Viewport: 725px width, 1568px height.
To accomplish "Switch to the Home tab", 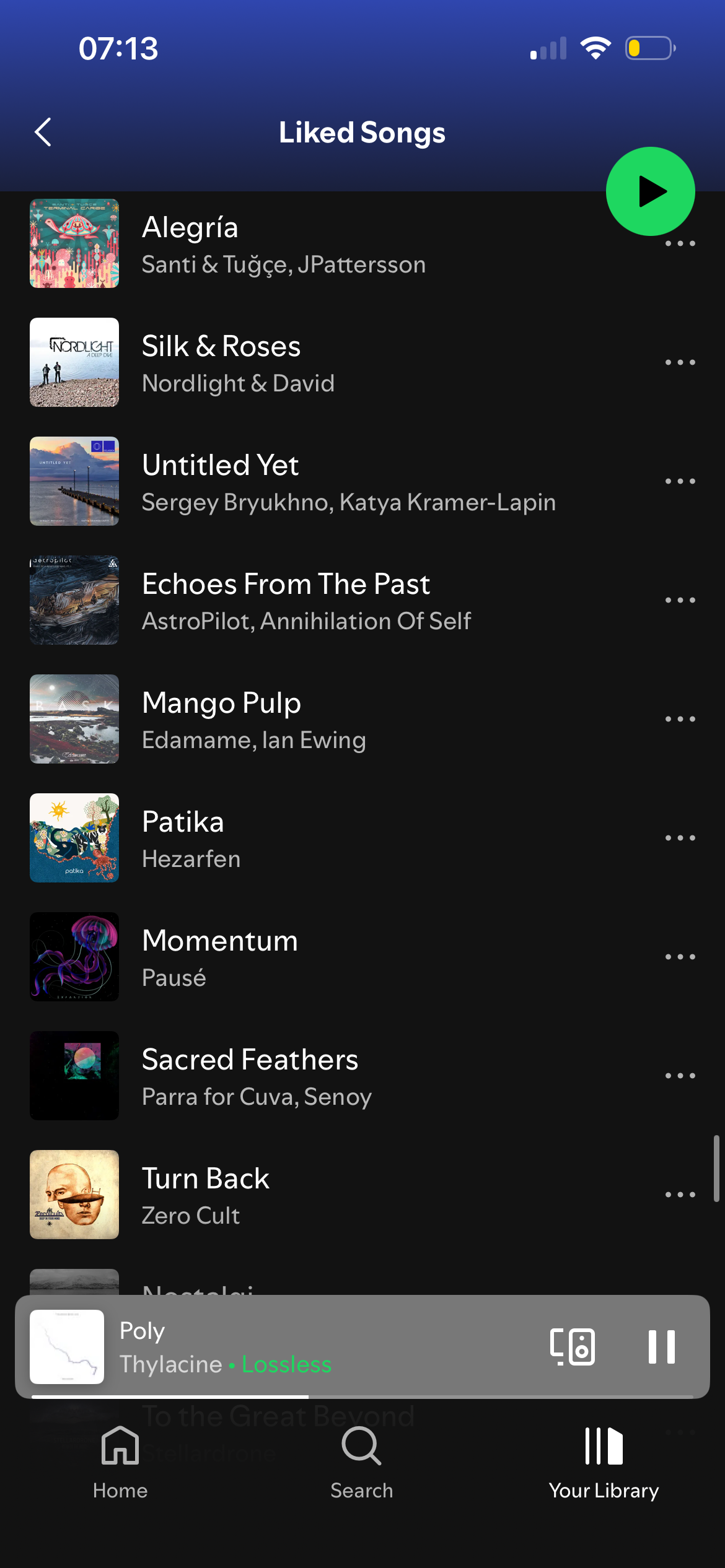I will pos(120,1463).
